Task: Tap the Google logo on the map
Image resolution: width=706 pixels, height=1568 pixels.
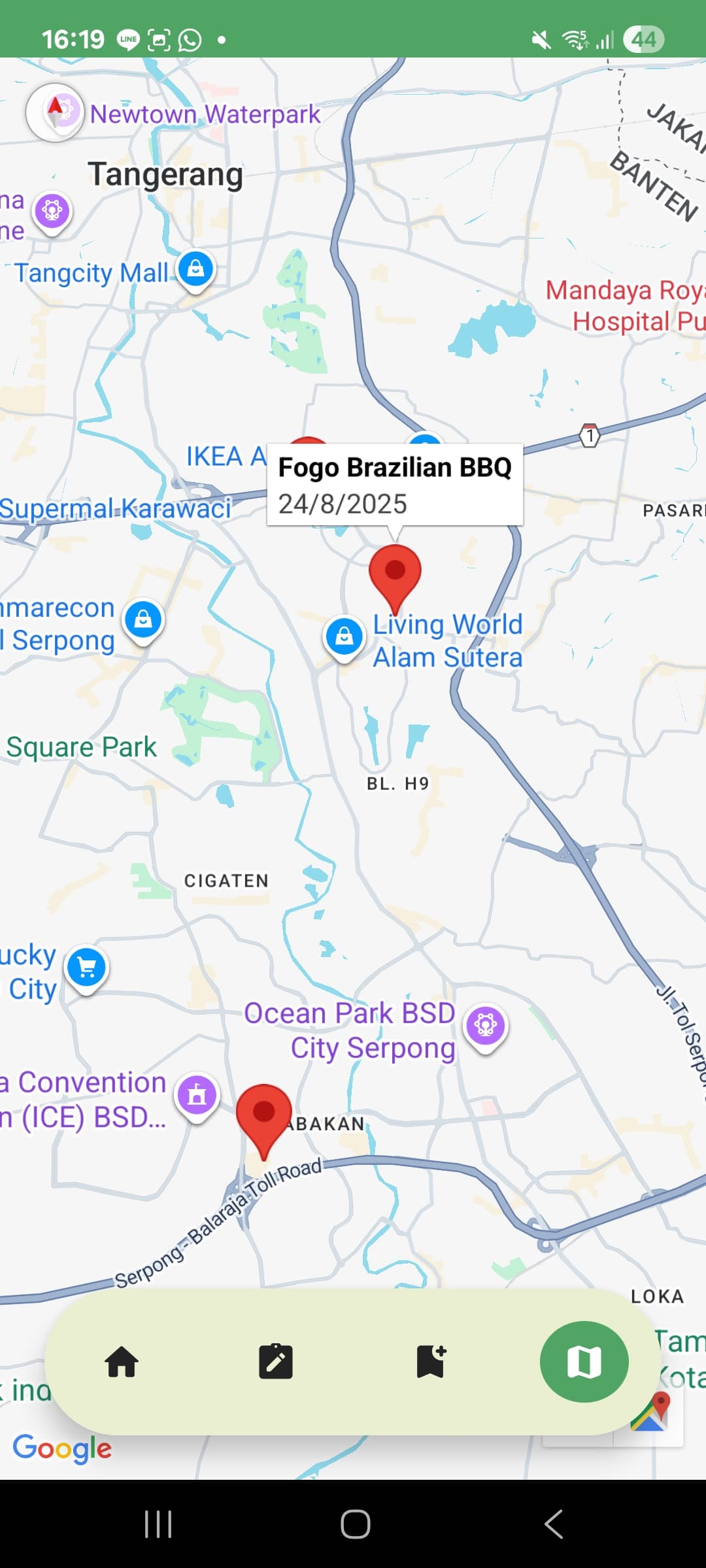Action: 62,1449
